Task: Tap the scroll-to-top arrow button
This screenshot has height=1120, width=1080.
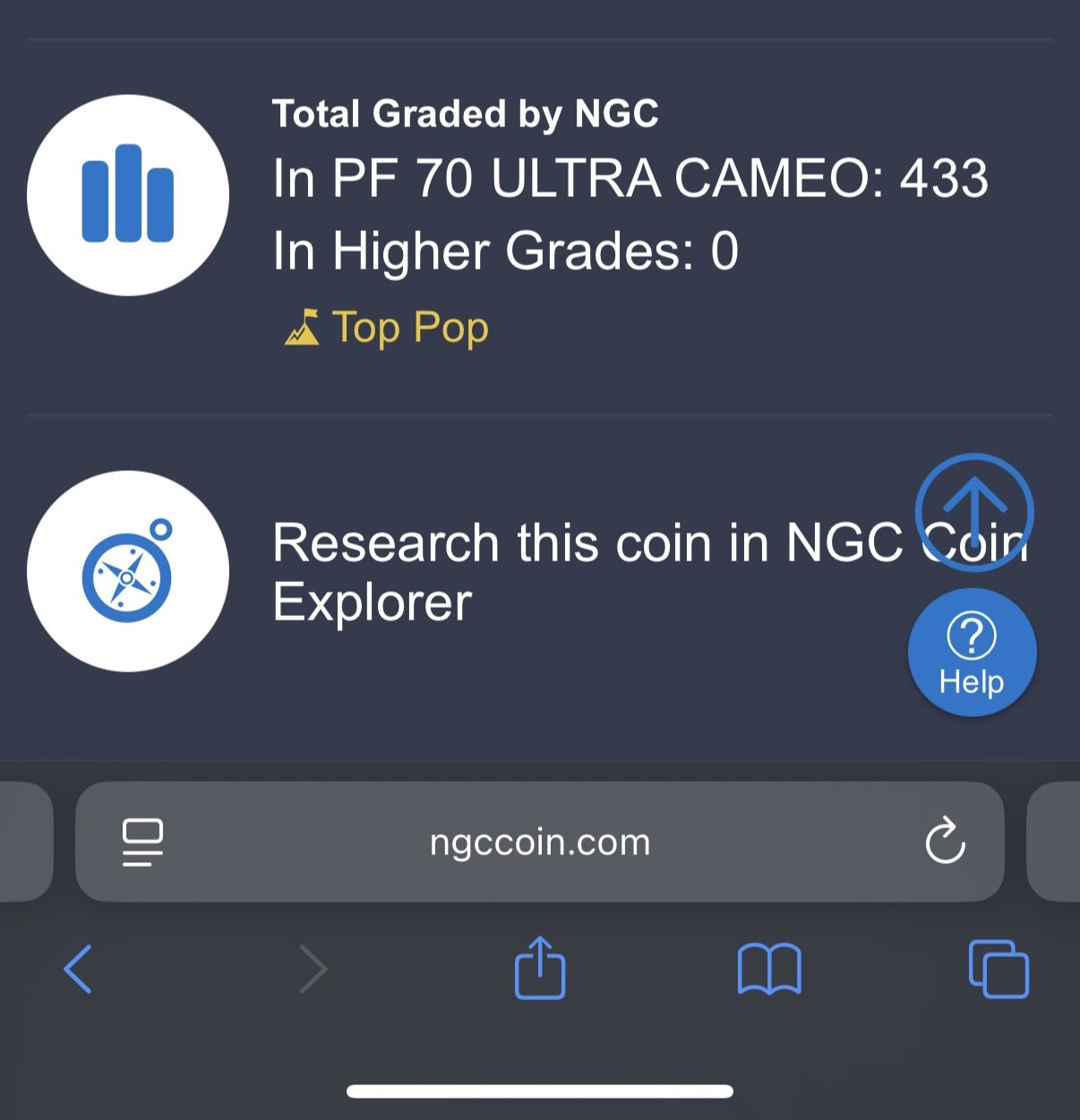Action: tap(973, 512)
